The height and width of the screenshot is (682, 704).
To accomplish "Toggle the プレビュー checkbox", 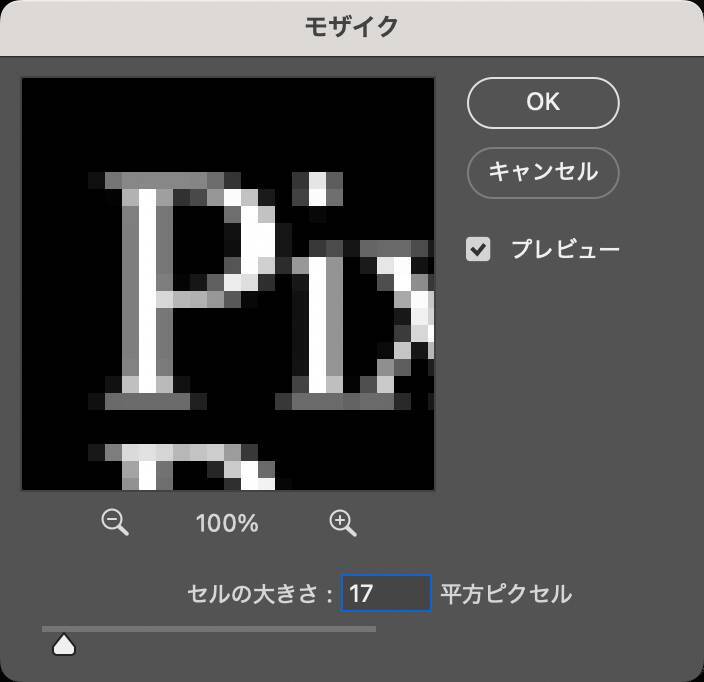I will pos(479,249).
